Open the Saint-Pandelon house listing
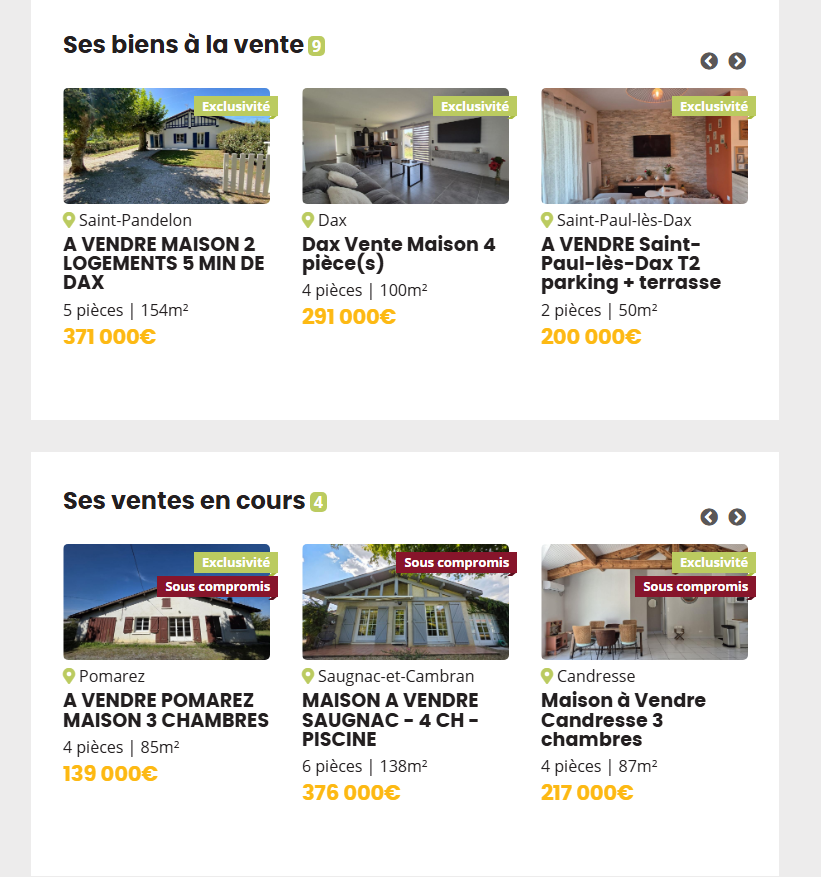The width and height of the screenshot is (821, 877). (163, 263)
